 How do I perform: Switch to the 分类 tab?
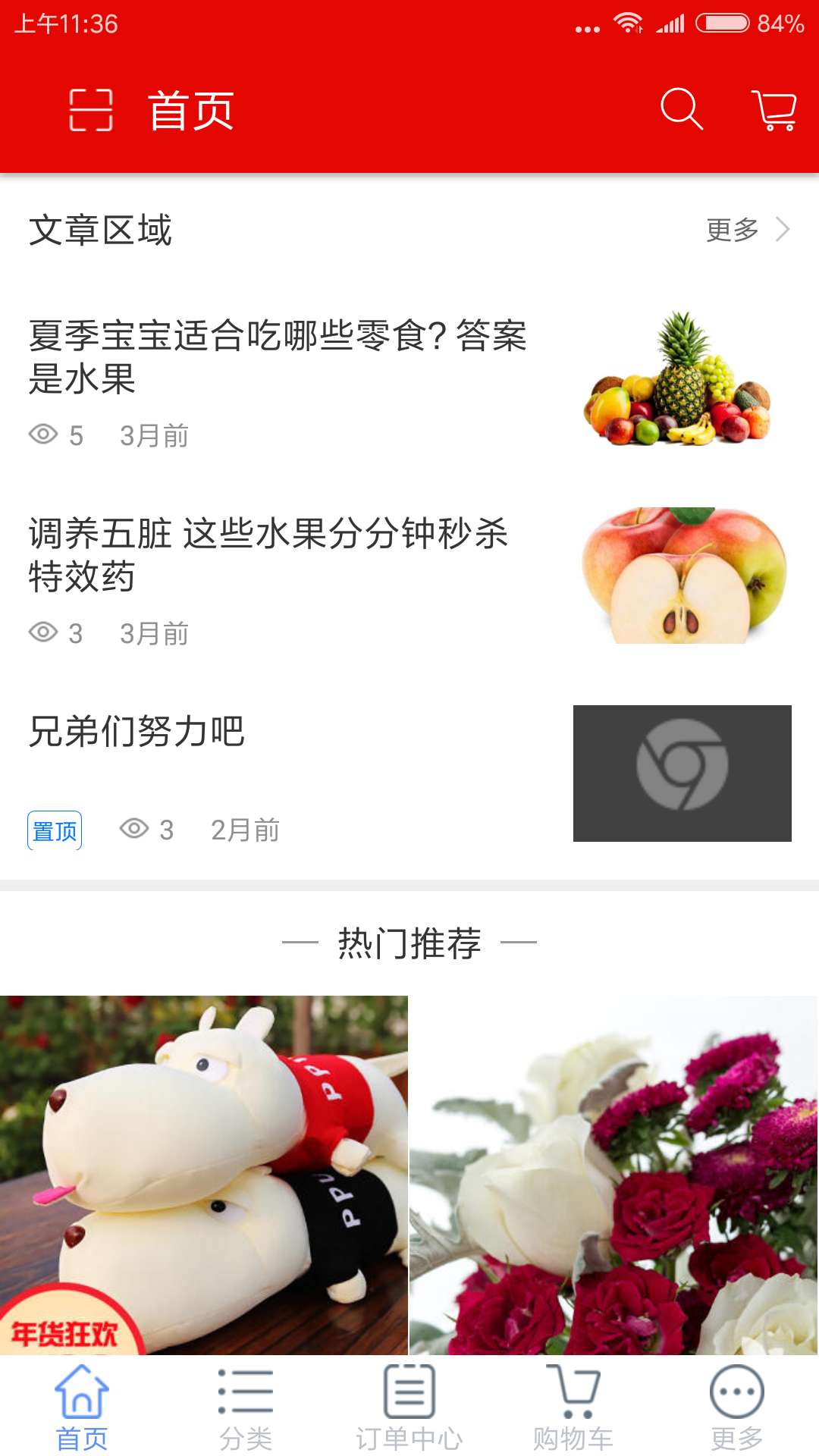point(246,1407)
